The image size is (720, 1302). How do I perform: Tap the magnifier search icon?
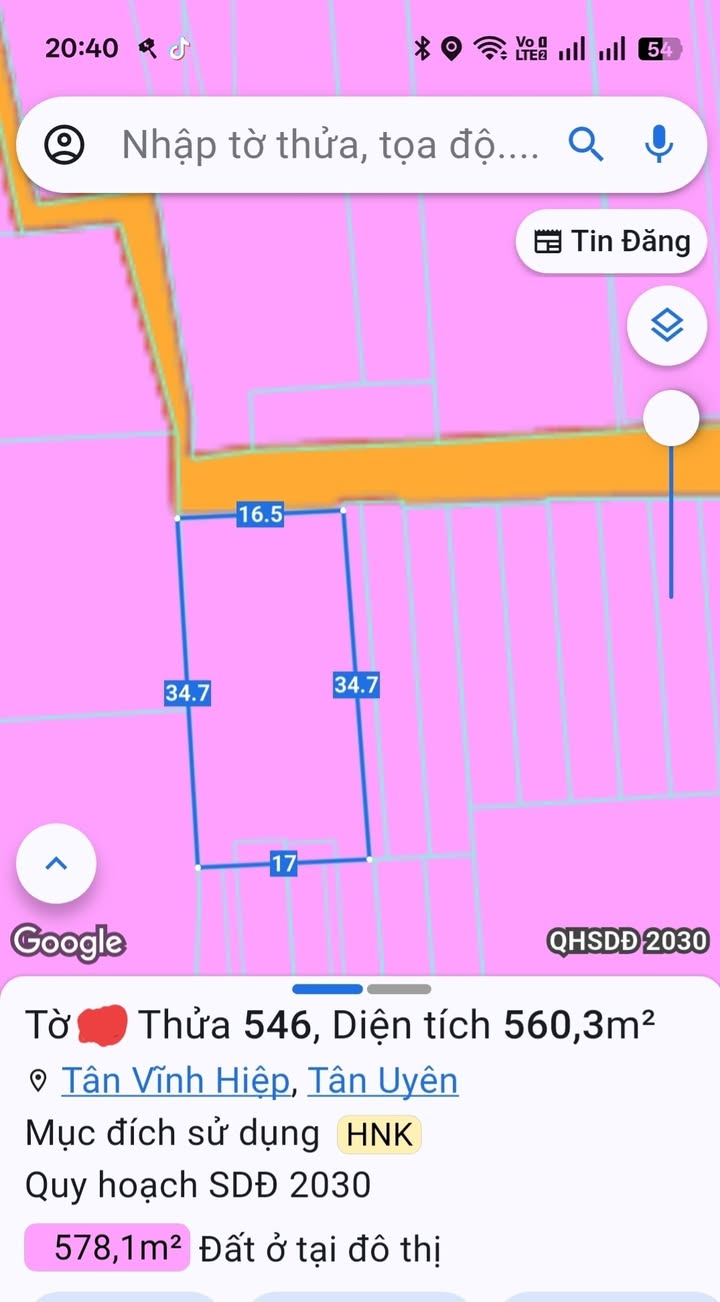tap(587, 146)
